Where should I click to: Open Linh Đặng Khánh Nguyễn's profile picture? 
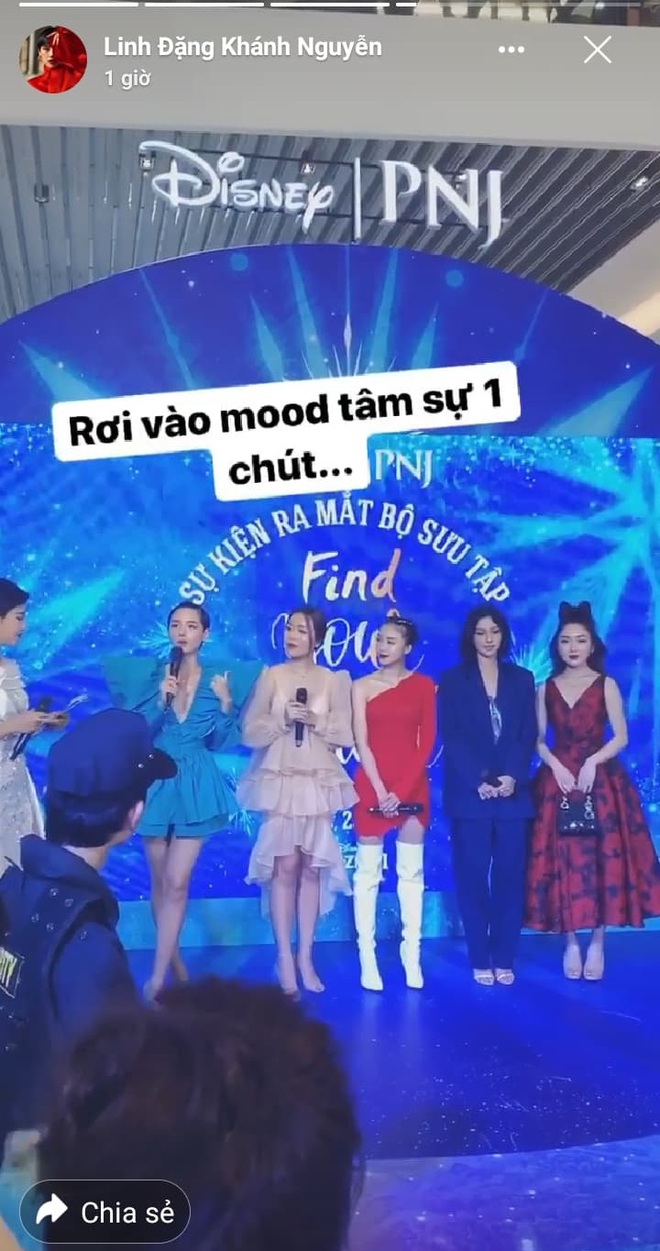pos(53,60)
